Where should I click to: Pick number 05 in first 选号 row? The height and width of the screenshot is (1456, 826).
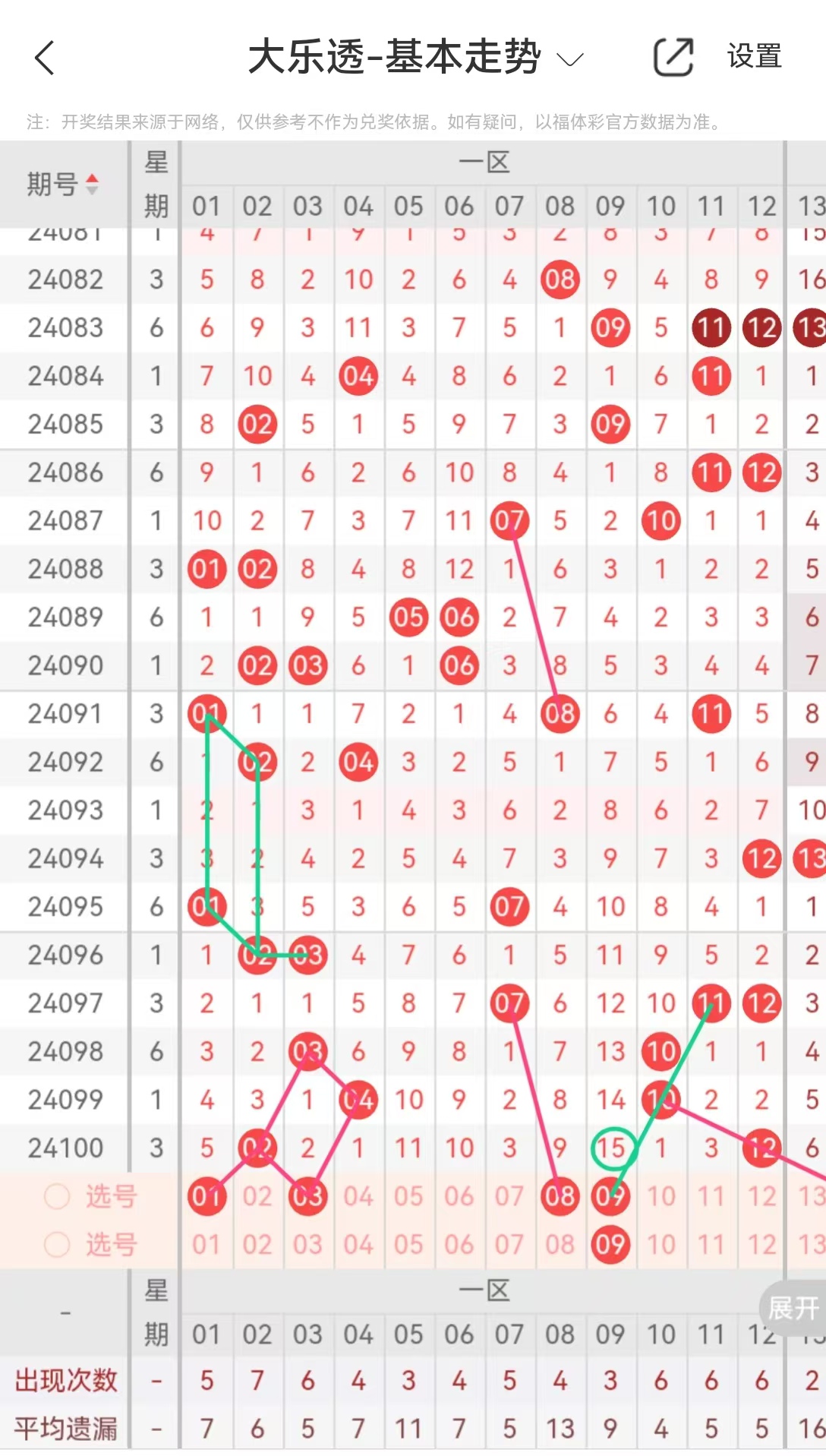408,1196
